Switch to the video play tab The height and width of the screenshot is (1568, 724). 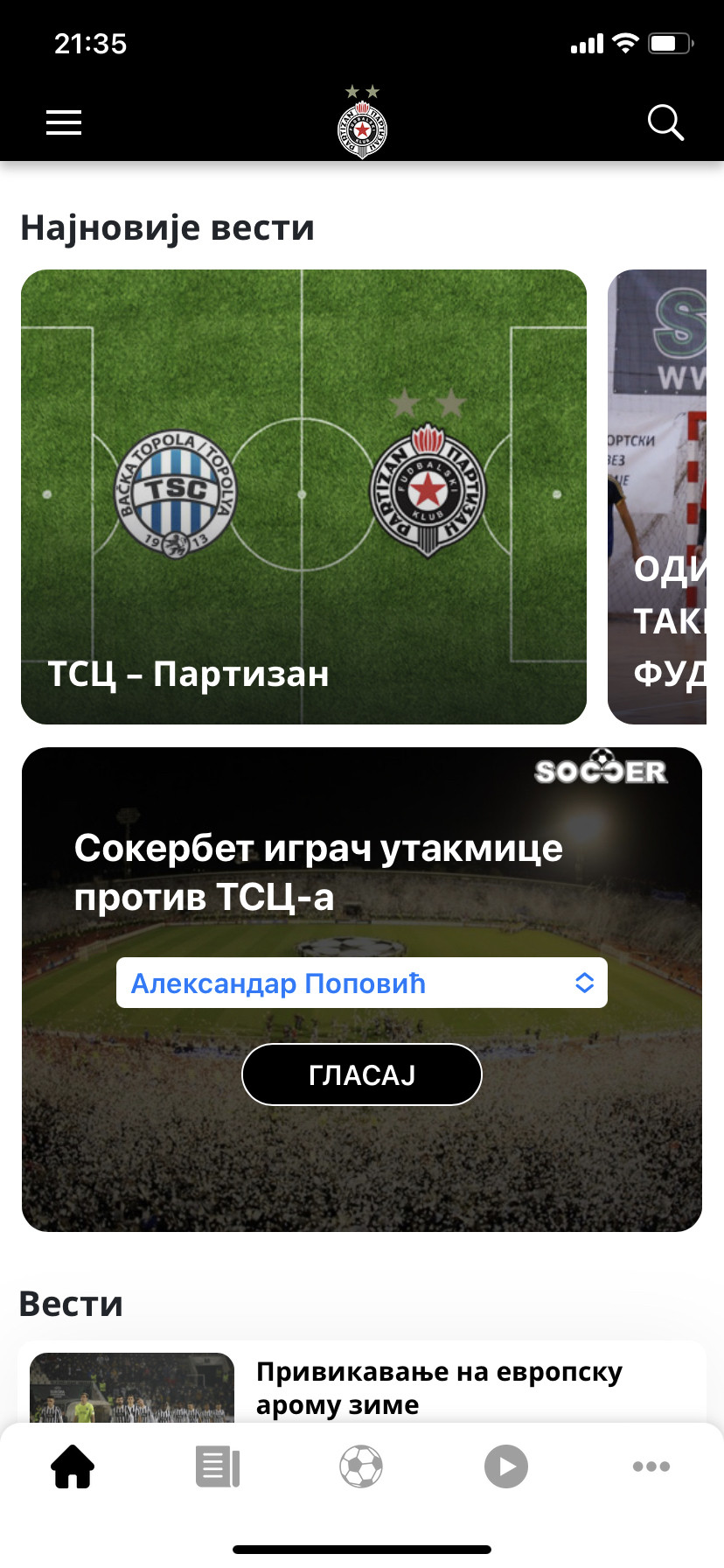coord(506,1466)
